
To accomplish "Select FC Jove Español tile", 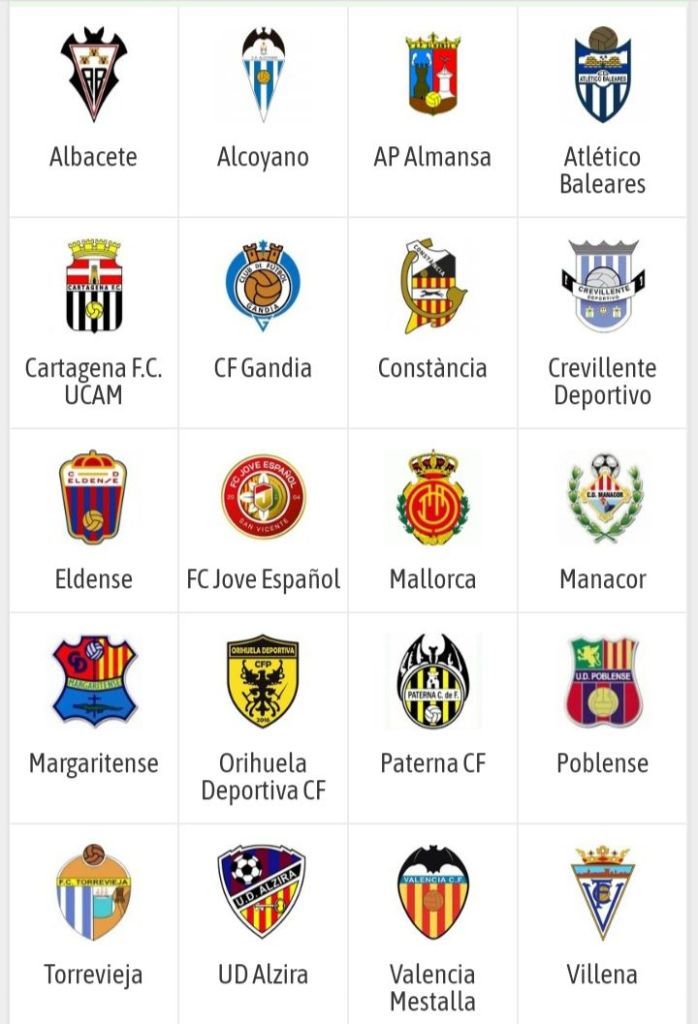I will click(263, 520).
